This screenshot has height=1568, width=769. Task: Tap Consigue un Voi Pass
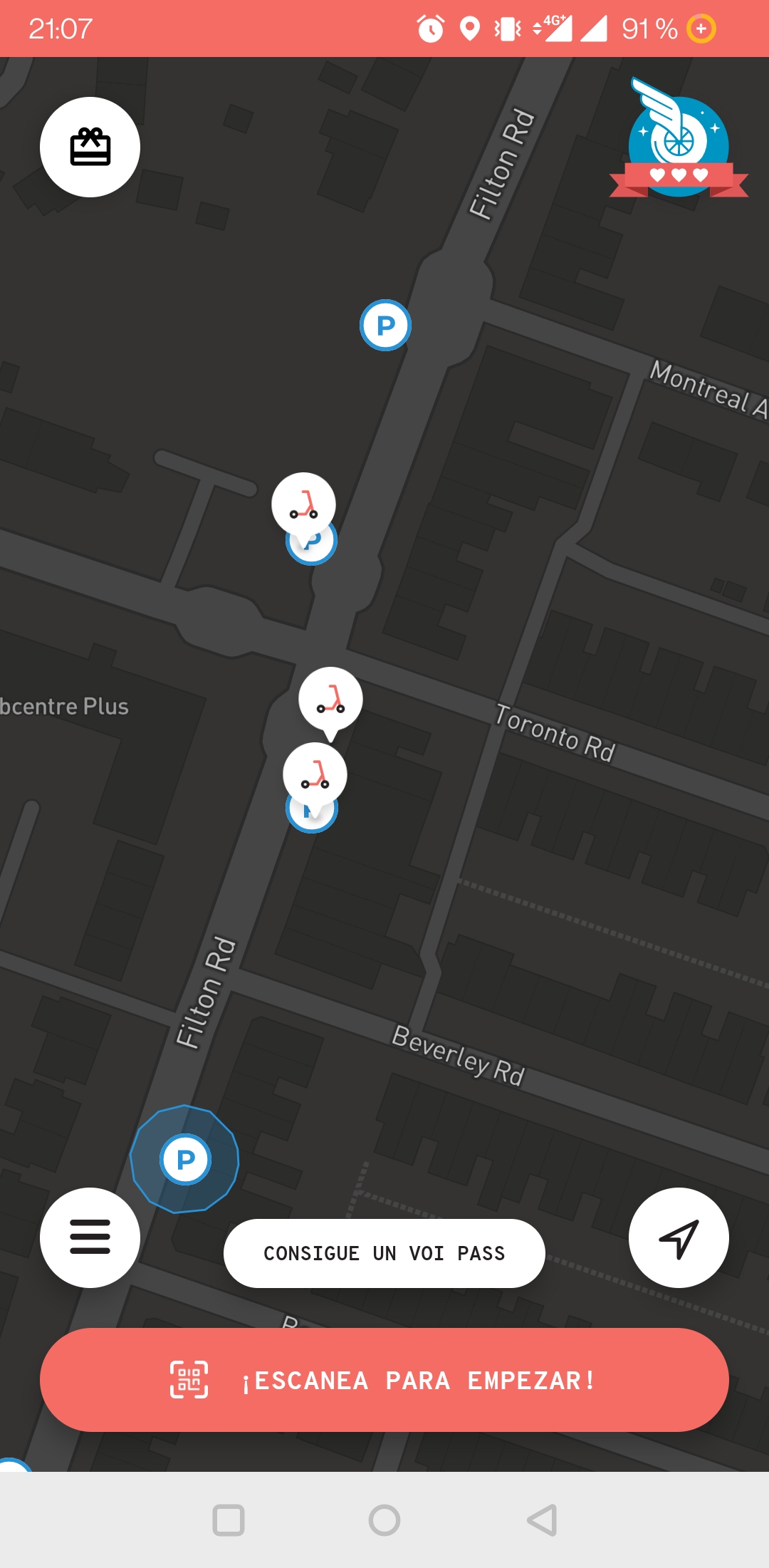384,1253
